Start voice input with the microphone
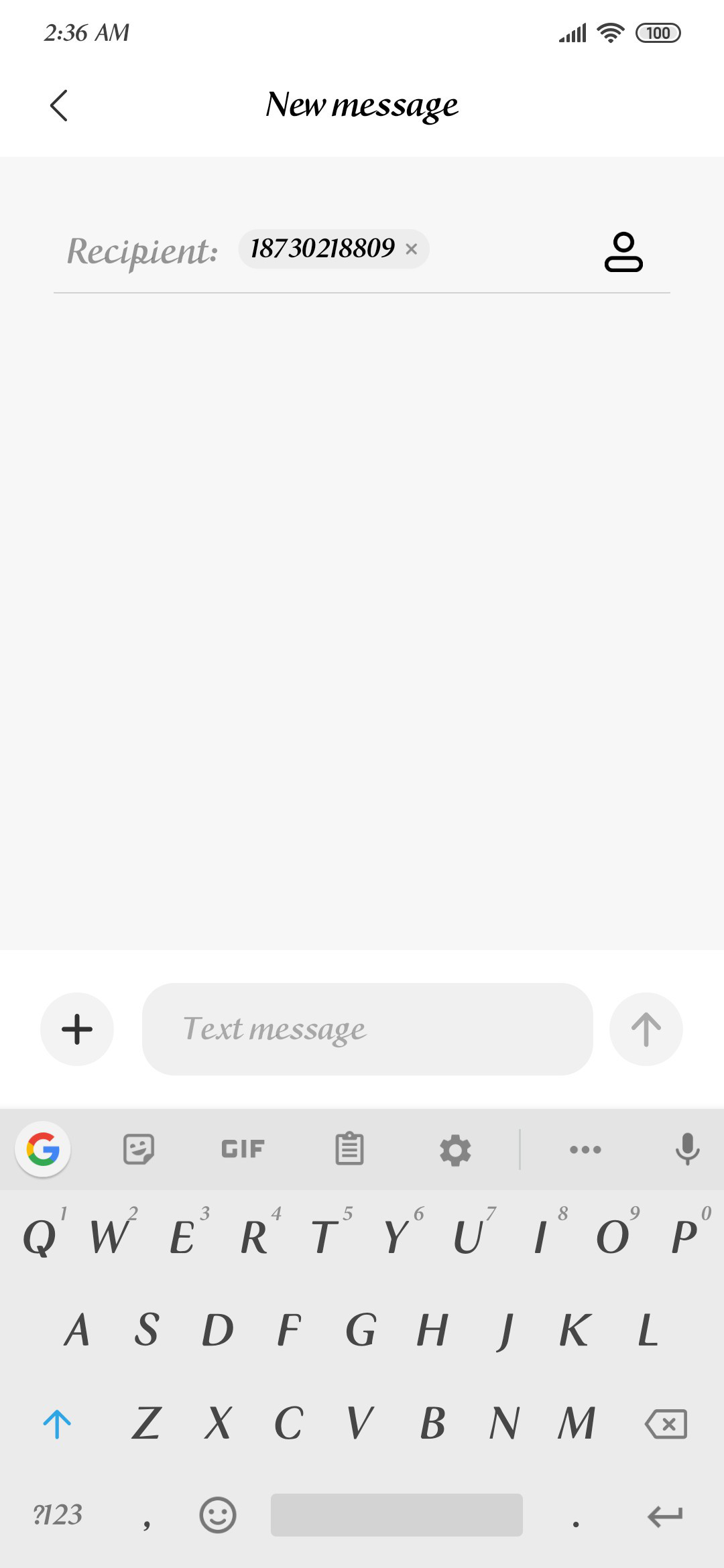 [687, 1149]
